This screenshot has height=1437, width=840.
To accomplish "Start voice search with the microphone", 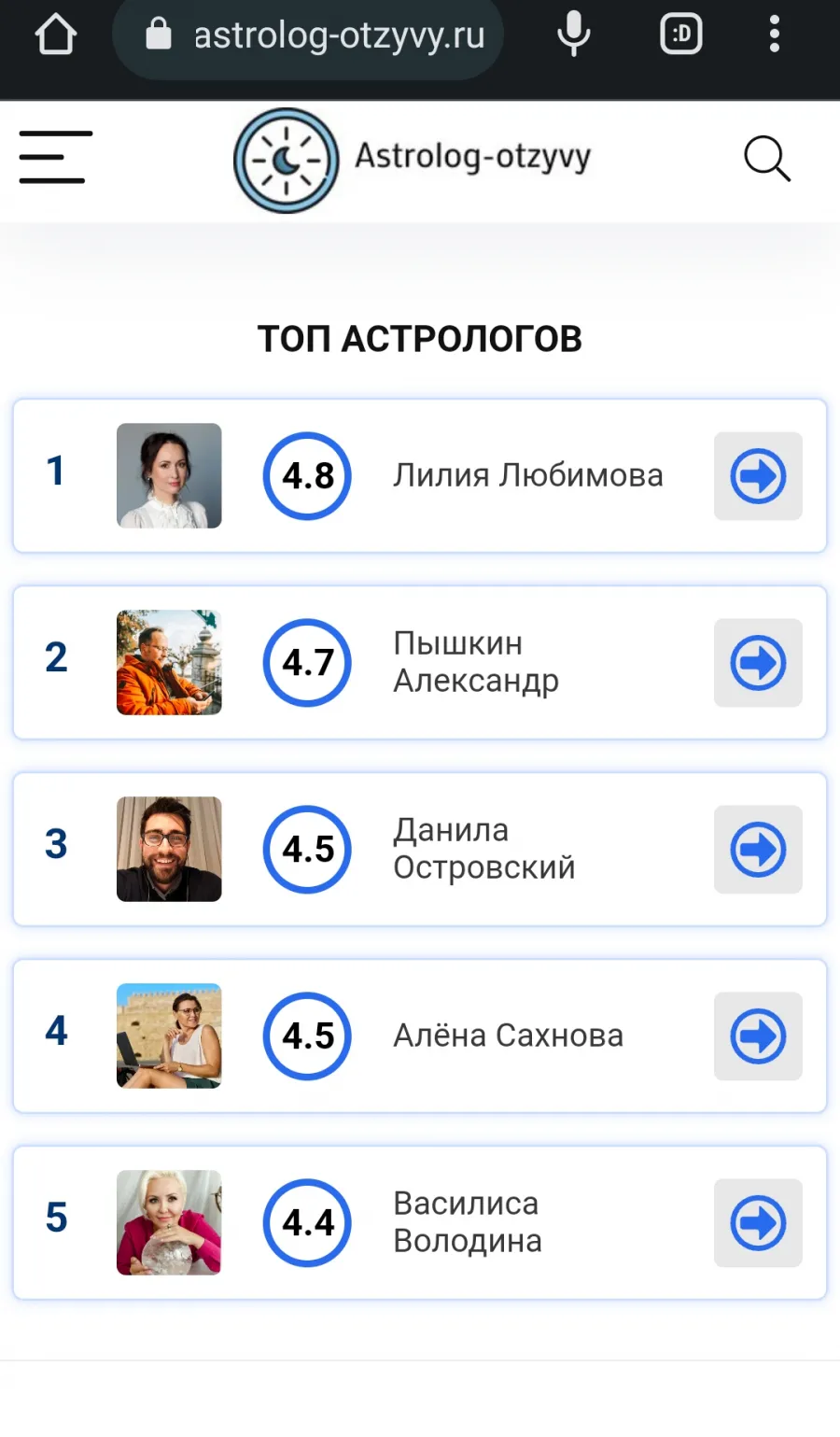I will click(x=574, y=35).
